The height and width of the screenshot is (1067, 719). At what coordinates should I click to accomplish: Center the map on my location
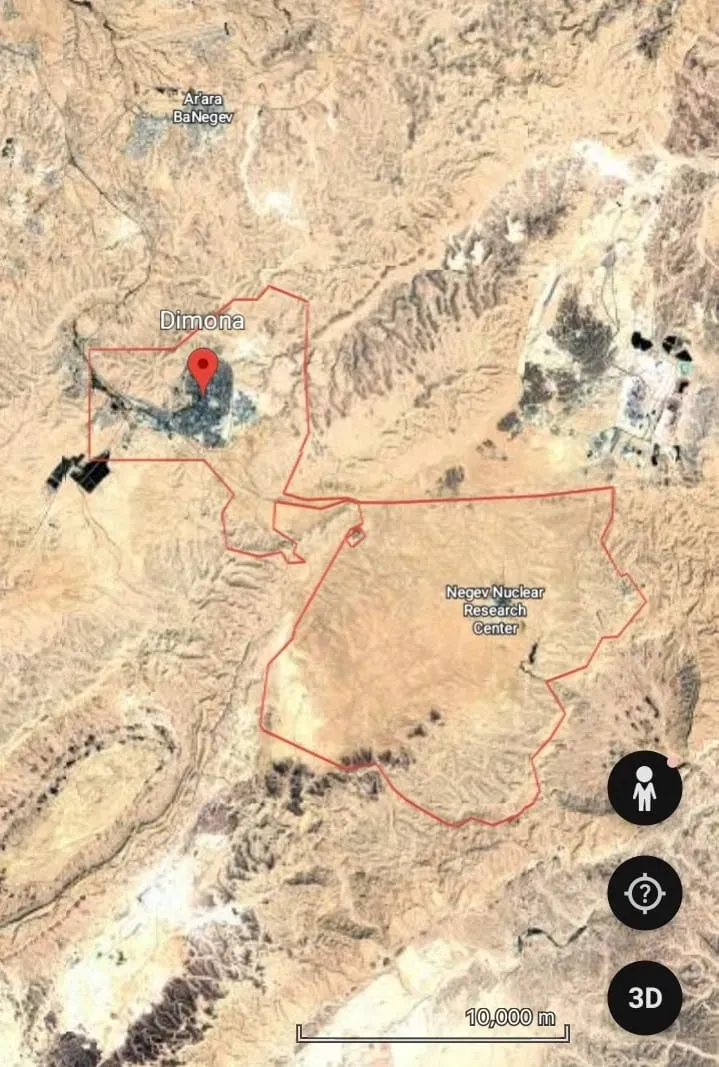click(x=645, y=893)
